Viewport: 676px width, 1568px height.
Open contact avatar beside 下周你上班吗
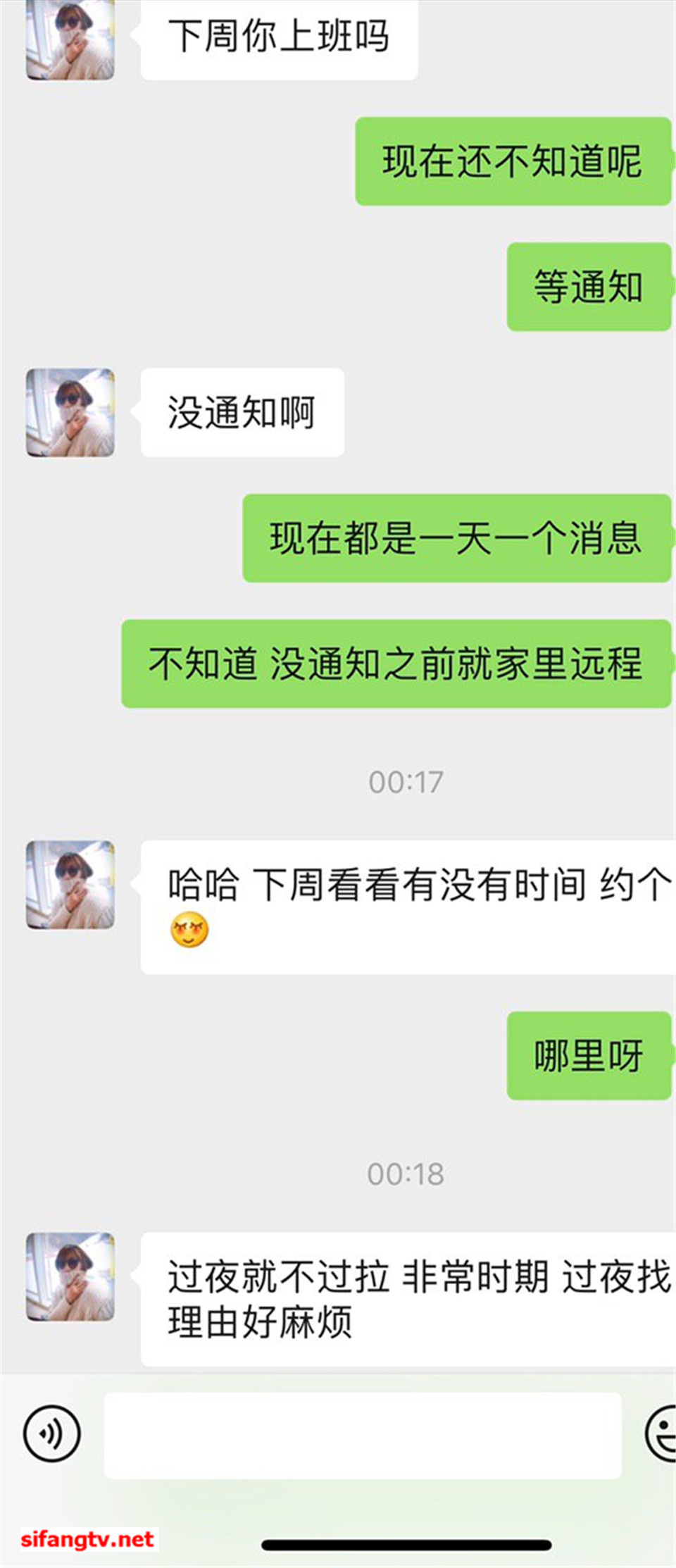click(70, 41)
